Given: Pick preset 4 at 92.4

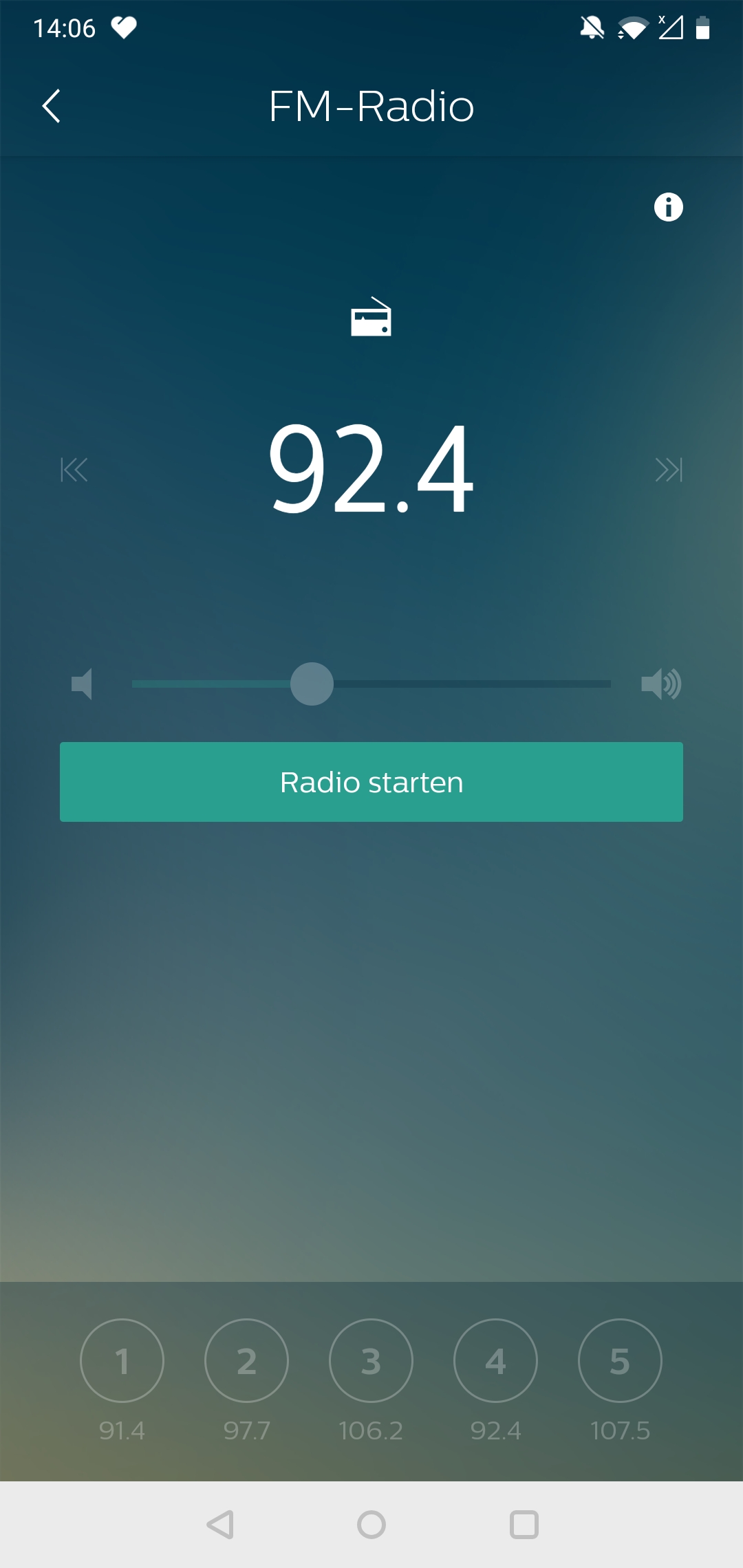Looking at the screenshot, I should 495,1360.
